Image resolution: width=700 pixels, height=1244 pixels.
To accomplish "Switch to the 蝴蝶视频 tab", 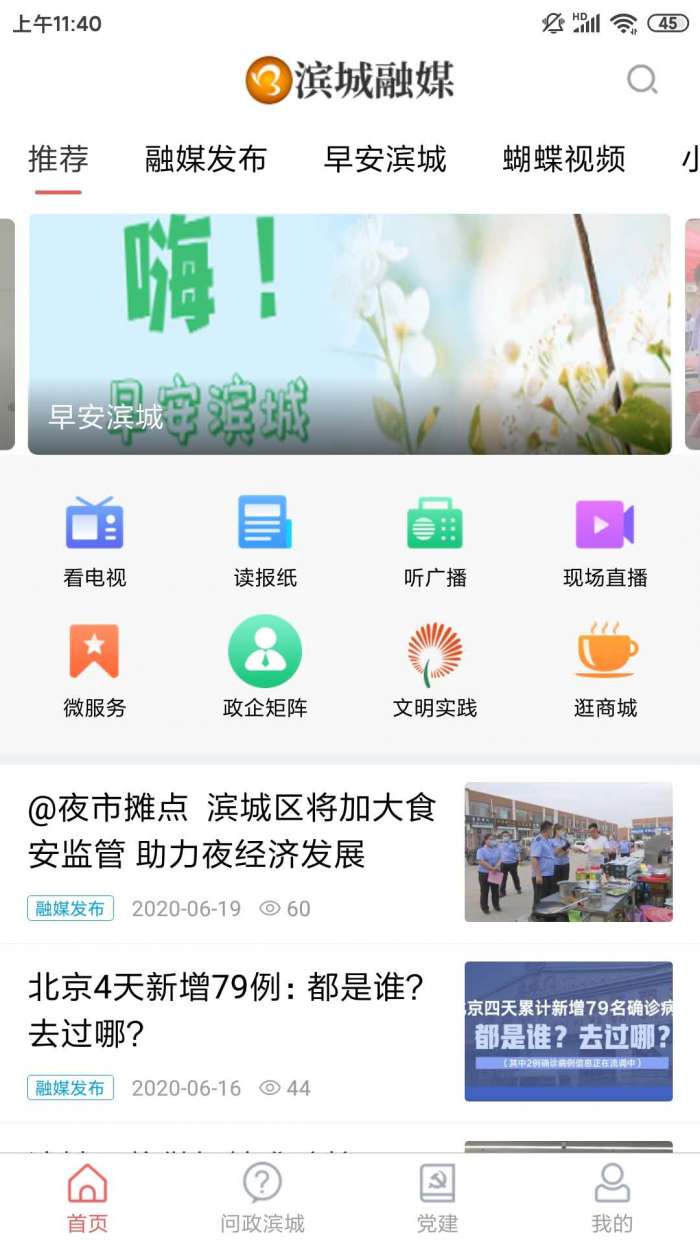I will click(x=564, y=159).
